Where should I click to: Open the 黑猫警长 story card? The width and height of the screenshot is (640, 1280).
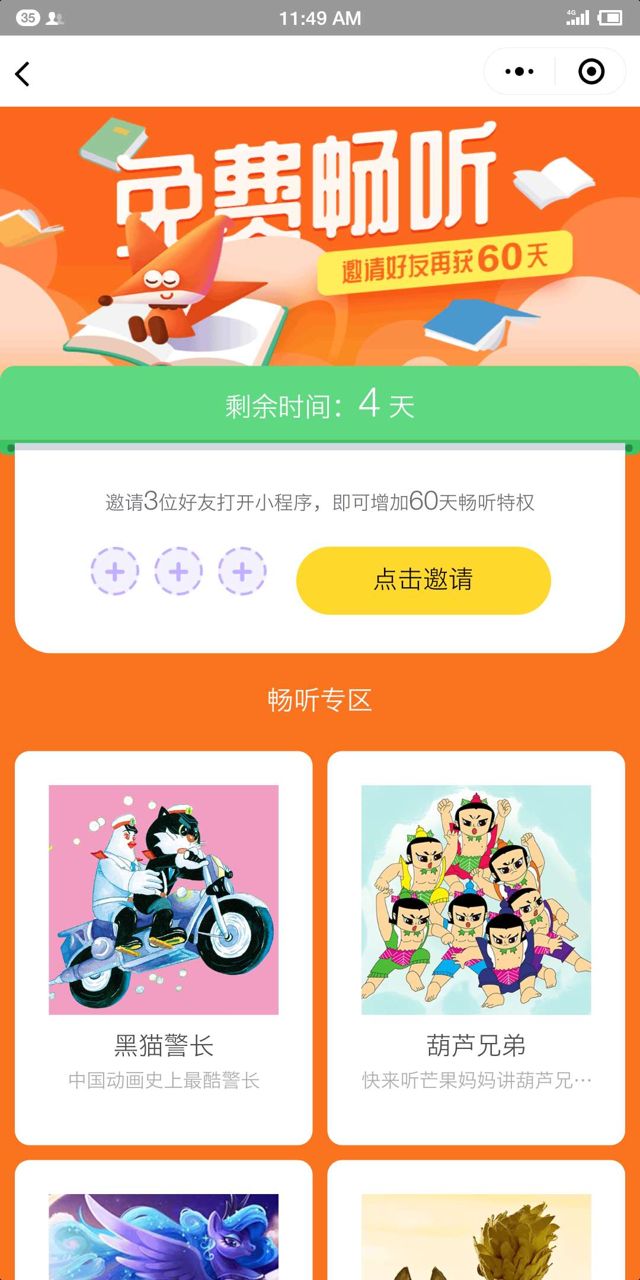pos(164,946)
